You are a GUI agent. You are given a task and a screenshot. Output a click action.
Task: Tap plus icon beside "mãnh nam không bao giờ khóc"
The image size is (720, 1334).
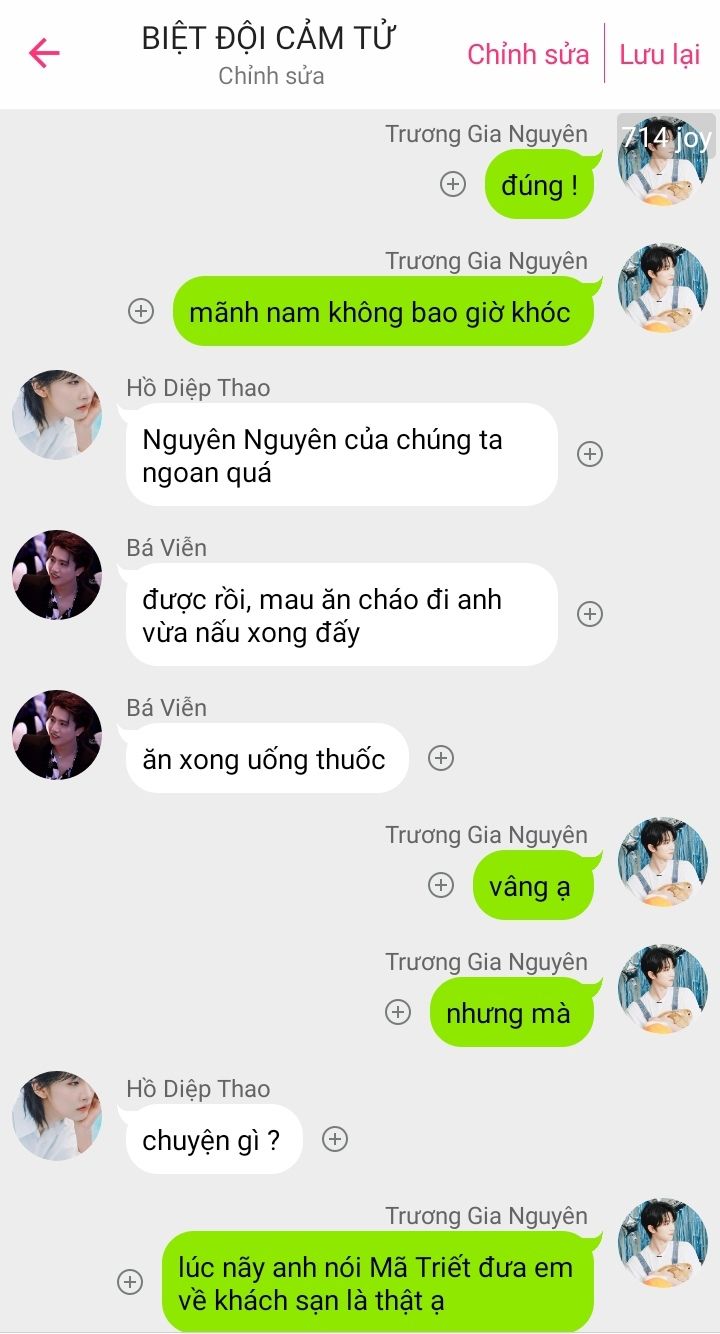tap(141, 311)
